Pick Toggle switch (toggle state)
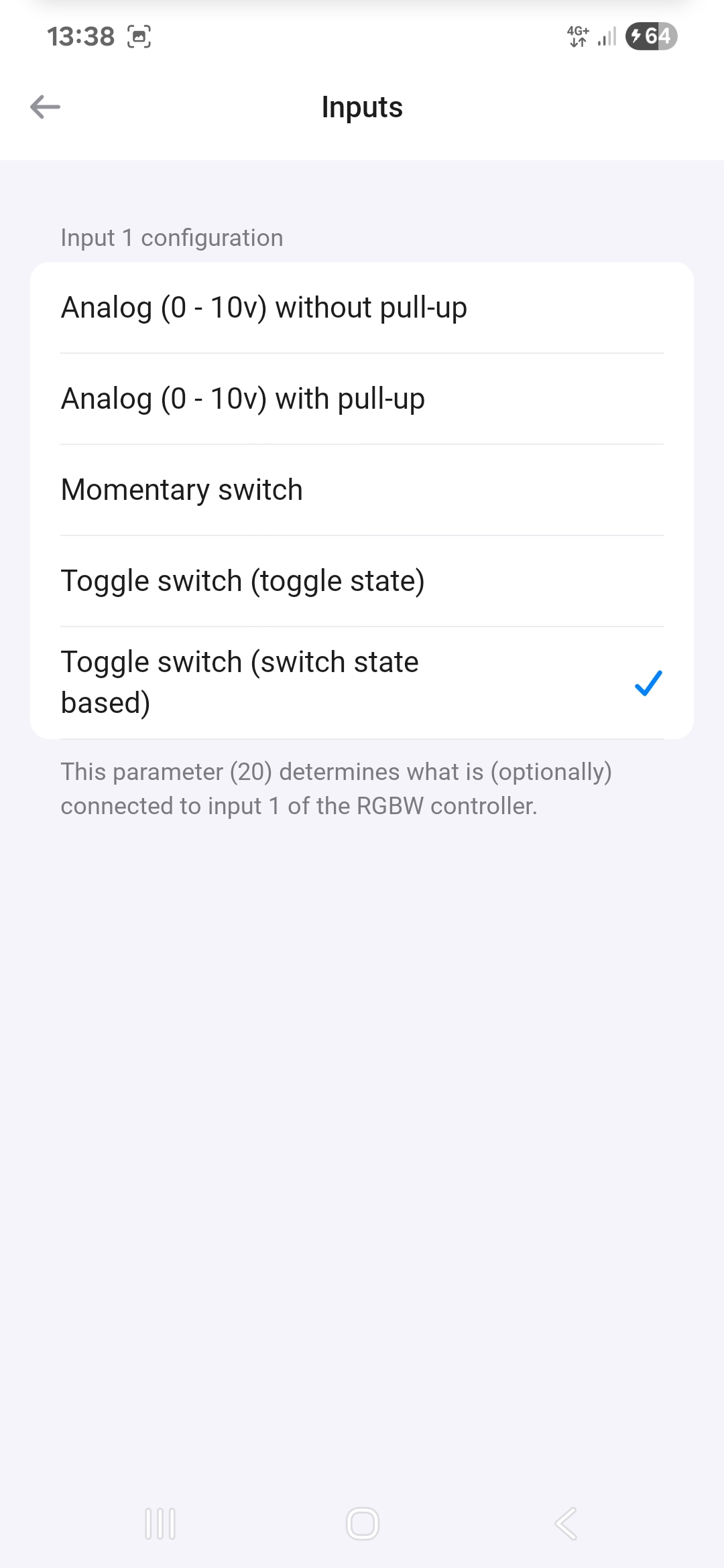The height and width of the screenshot is (1568, 724). click(x=362, y=581)
